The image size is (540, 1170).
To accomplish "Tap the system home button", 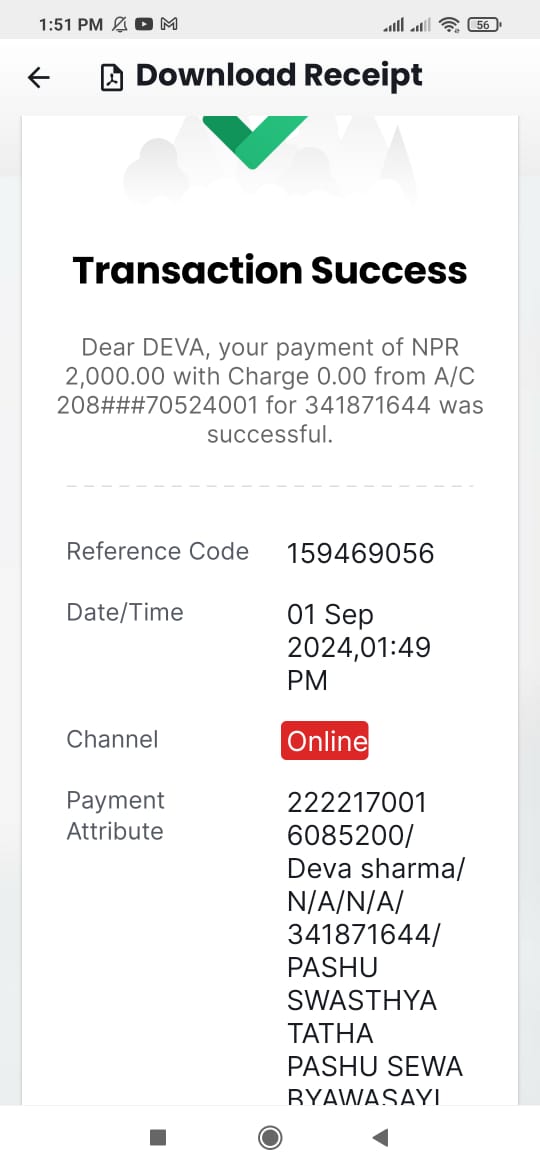I will [x=269, y=1137].
